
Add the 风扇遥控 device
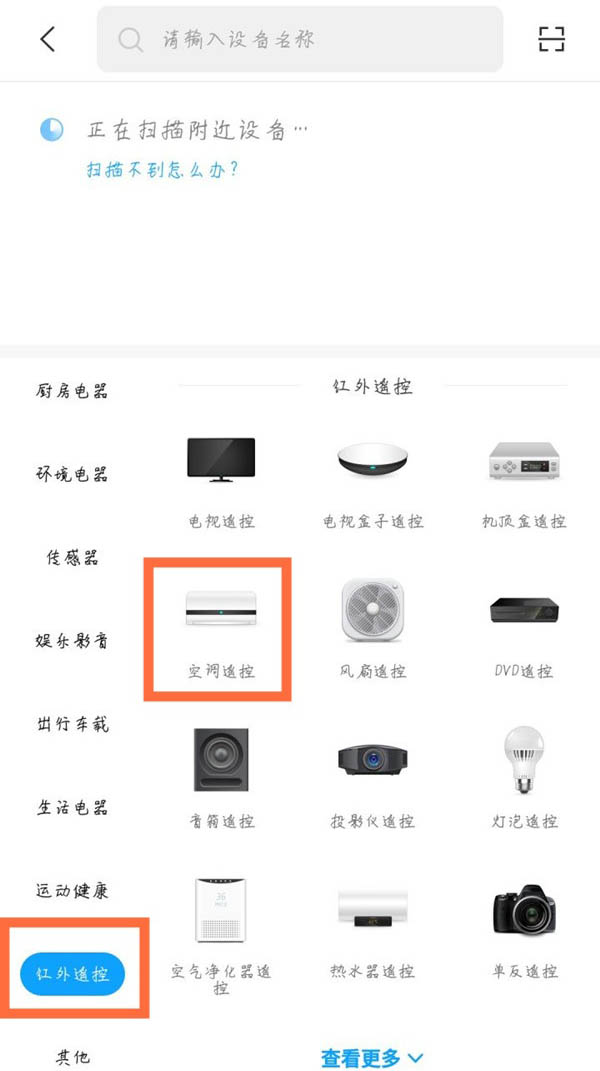point(373,630)
